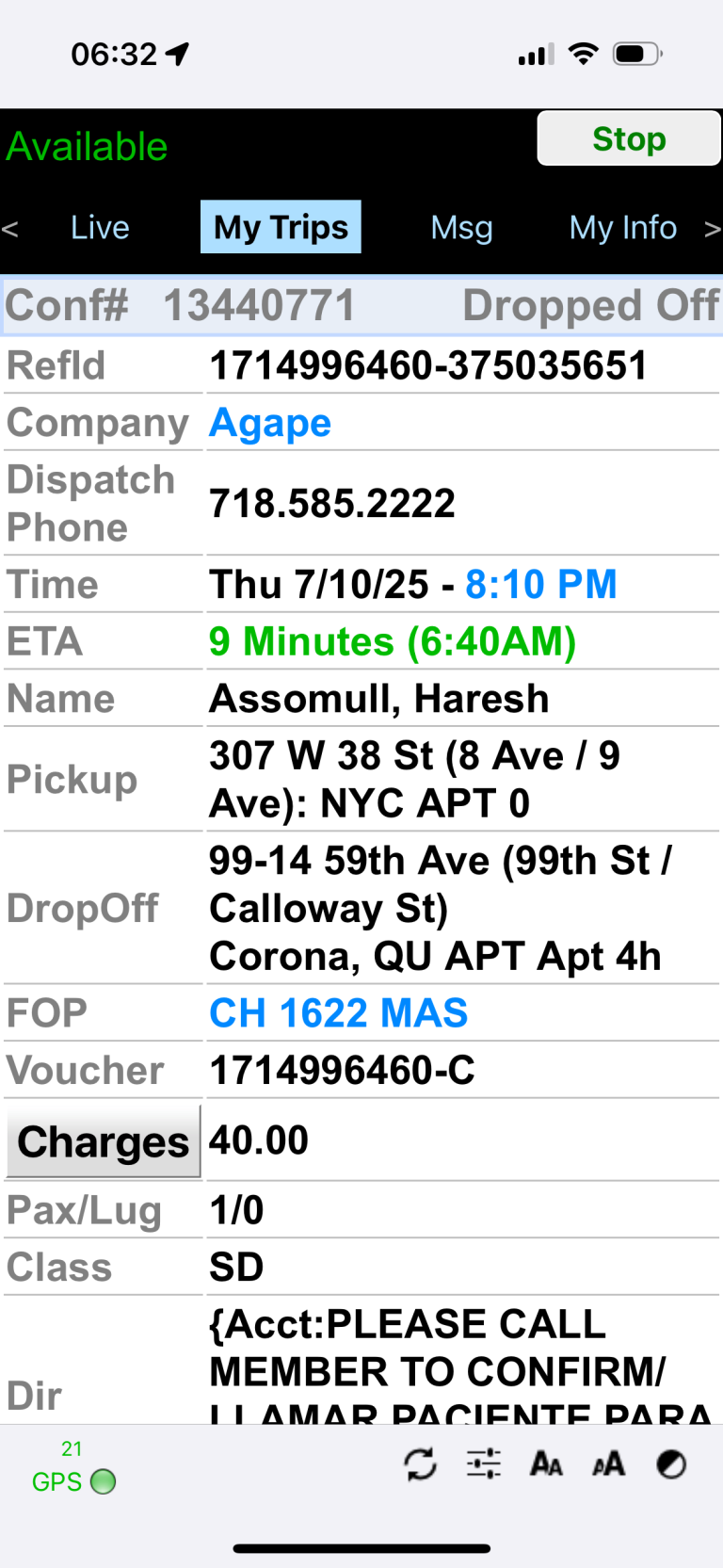Tap the green Stop button
The width and height of the screenshot is (723, 1568).
tap(628, 138)
